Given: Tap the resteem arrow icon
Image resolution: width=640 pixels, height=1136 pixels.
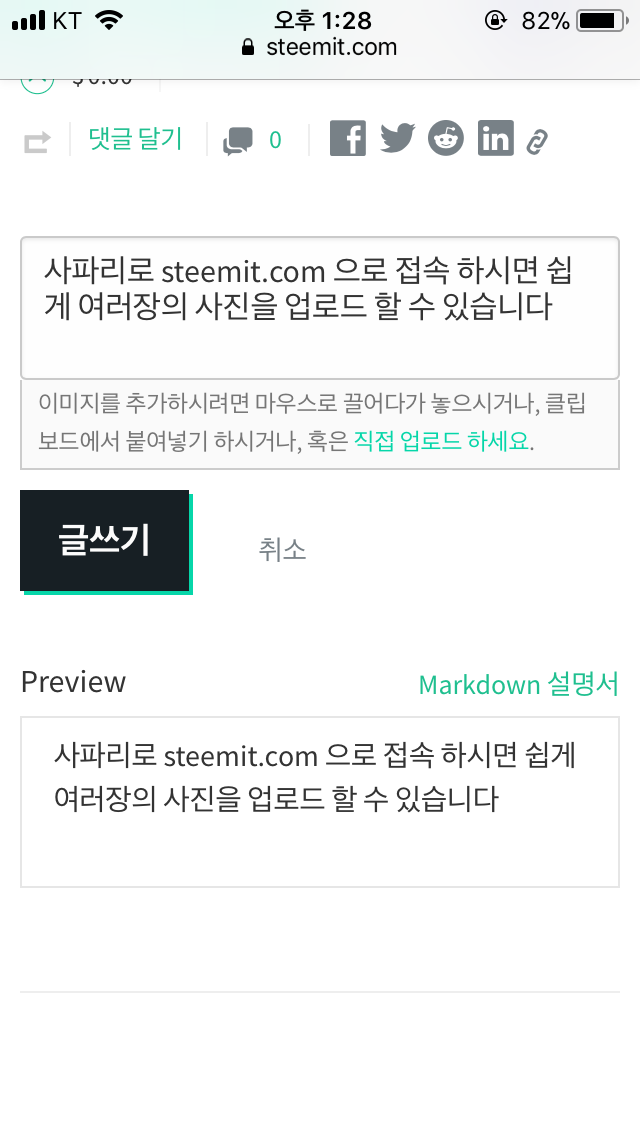Looking at the screenshot, I should [x=37, y=141].
